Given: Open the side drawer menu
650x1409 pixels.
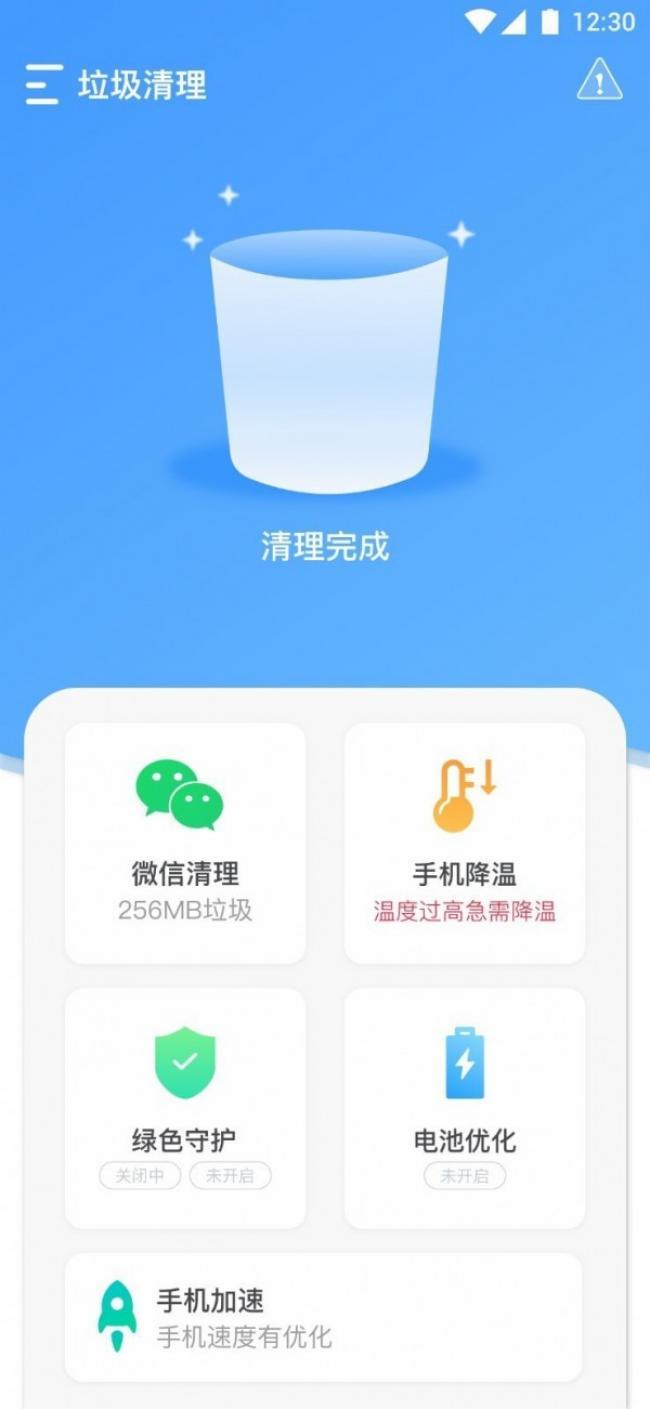Looking at the screenshot, I should tap(43, 85).
